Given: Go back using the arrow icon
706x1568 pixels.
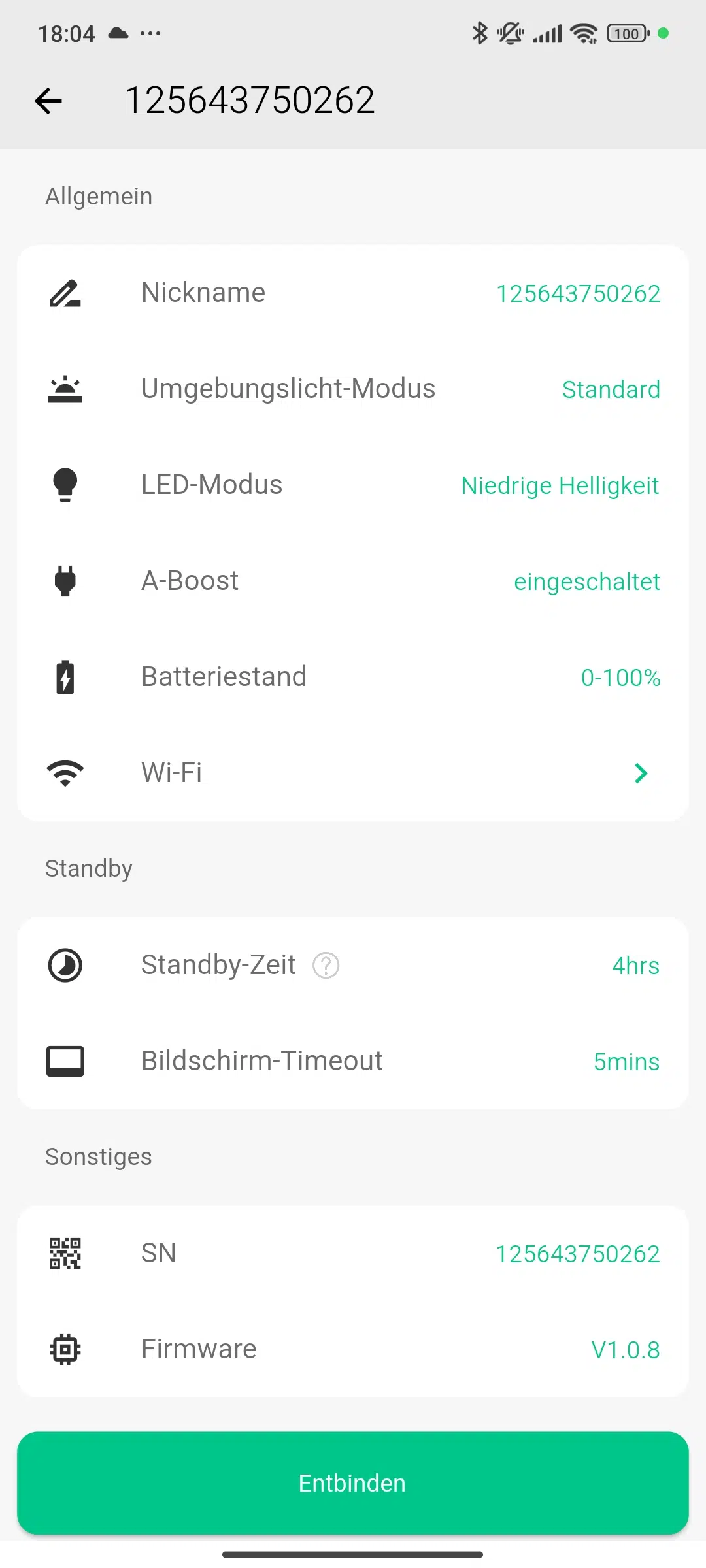Looking at the screenshot, I should (48, 101).
